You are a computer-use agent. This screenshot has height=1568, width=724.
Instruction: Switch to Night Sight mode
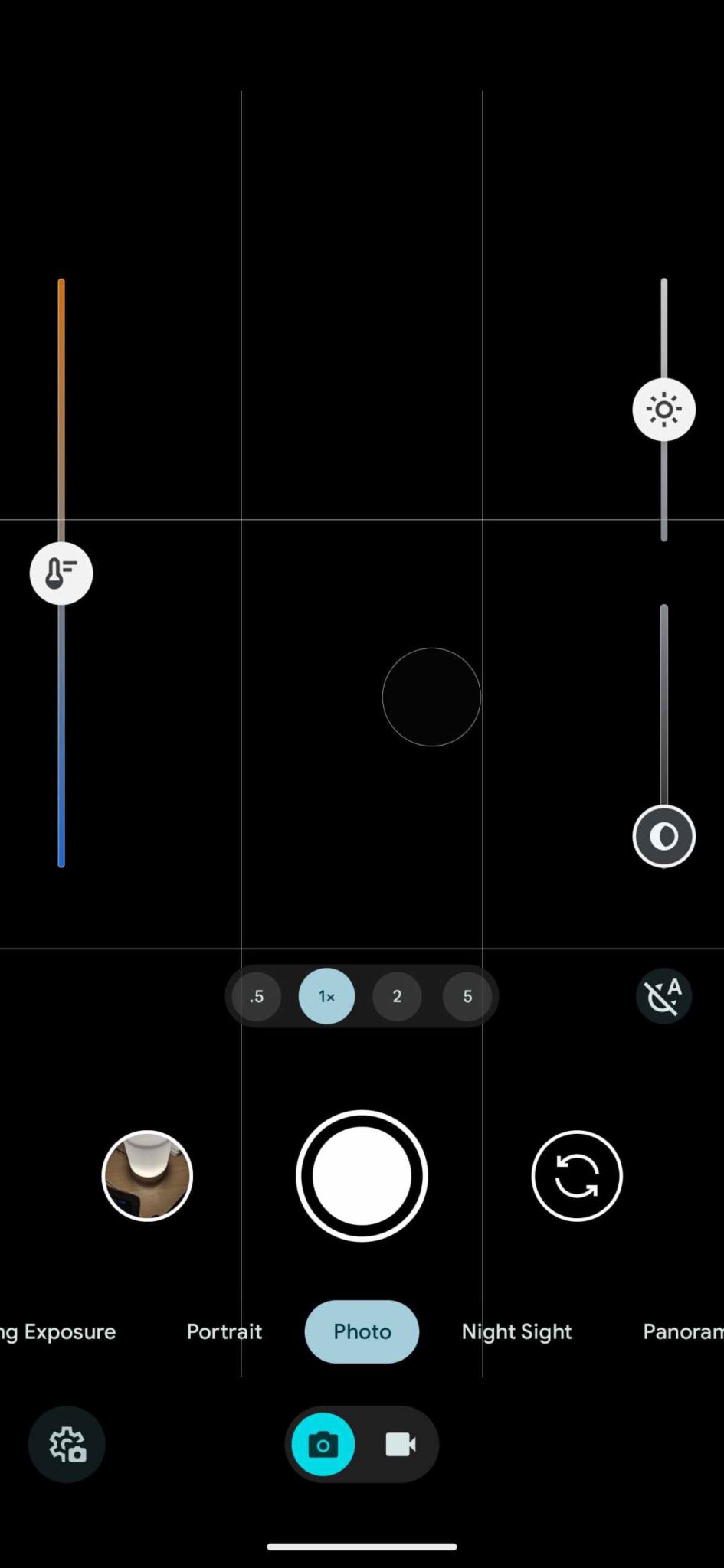(x=516, y=1331)
